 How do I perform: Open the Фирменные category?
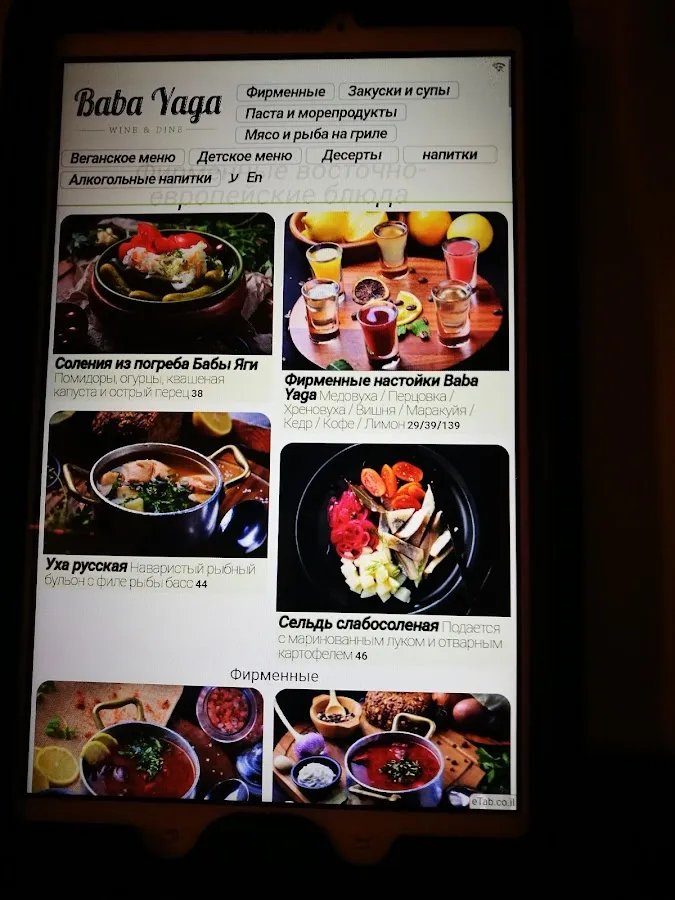(x=285, y=92)
